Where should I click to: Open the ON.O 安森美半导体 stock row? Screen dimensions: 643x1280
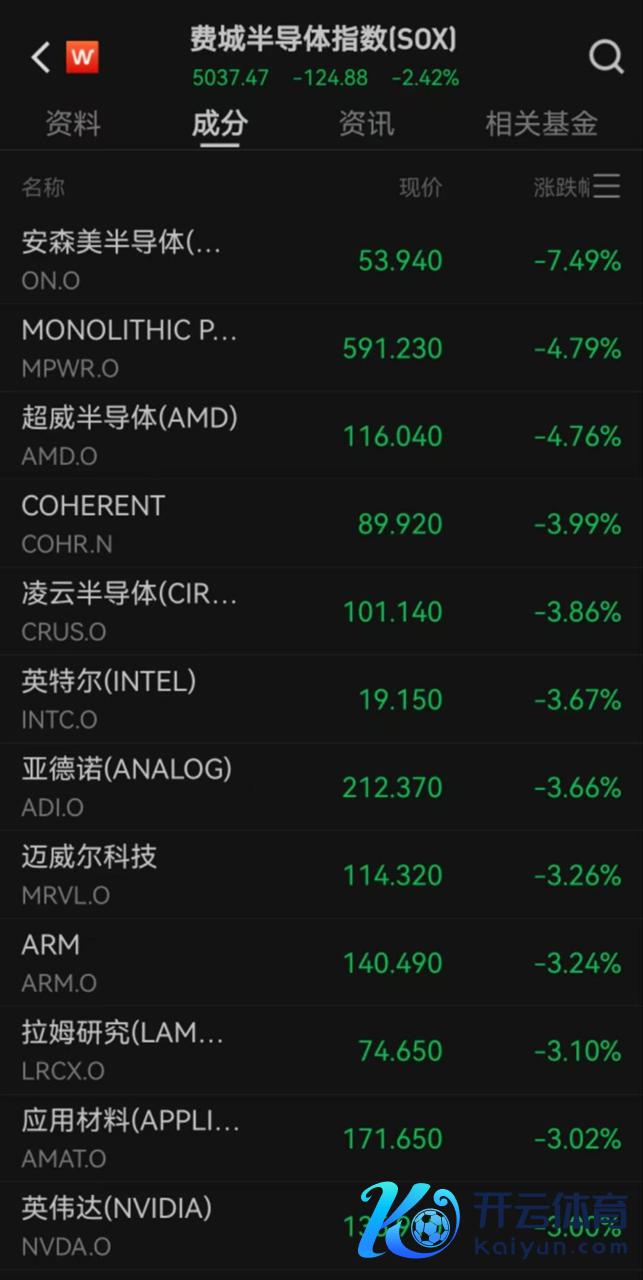coord(320,260)
